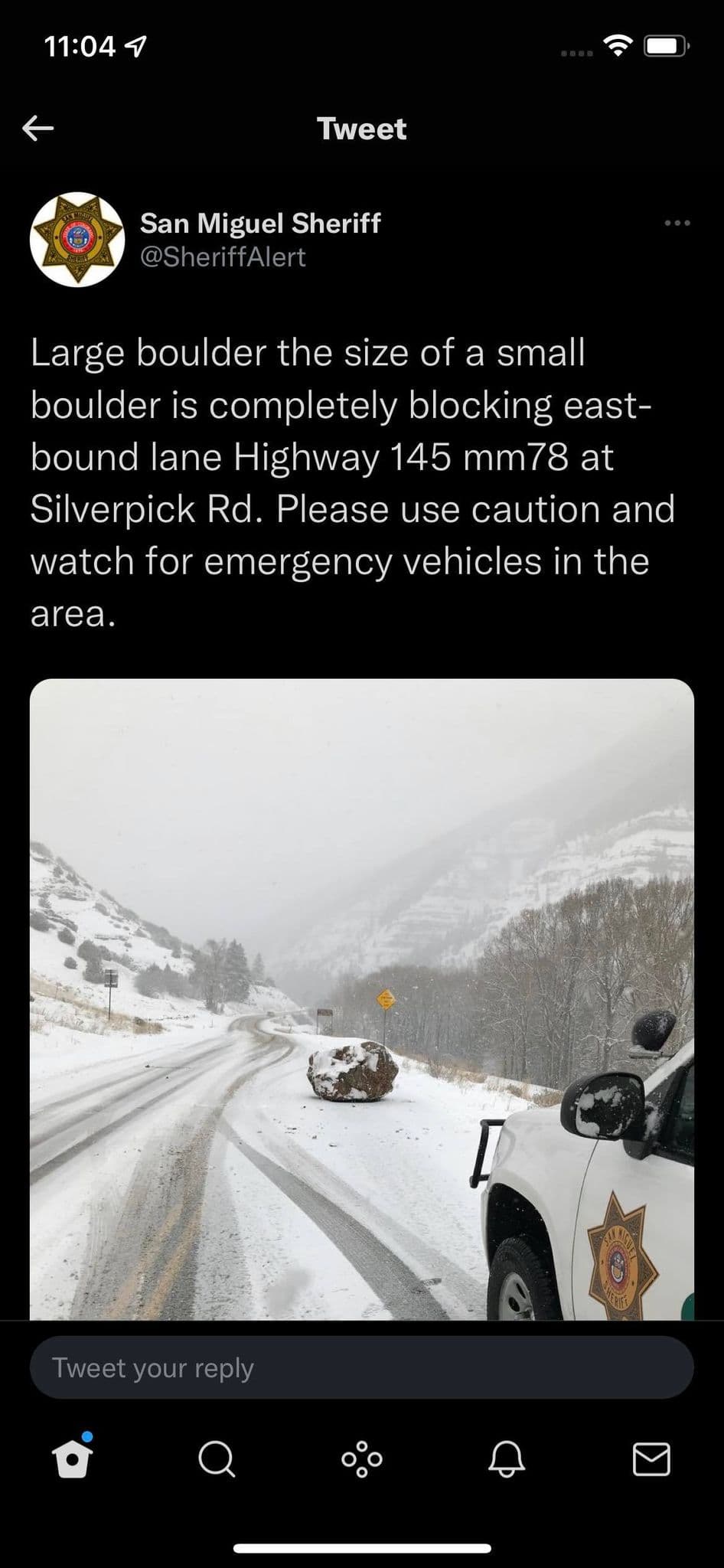The image size is (724, 1568).
Task: Switch to the Search tab
Action: [217, 1459]
